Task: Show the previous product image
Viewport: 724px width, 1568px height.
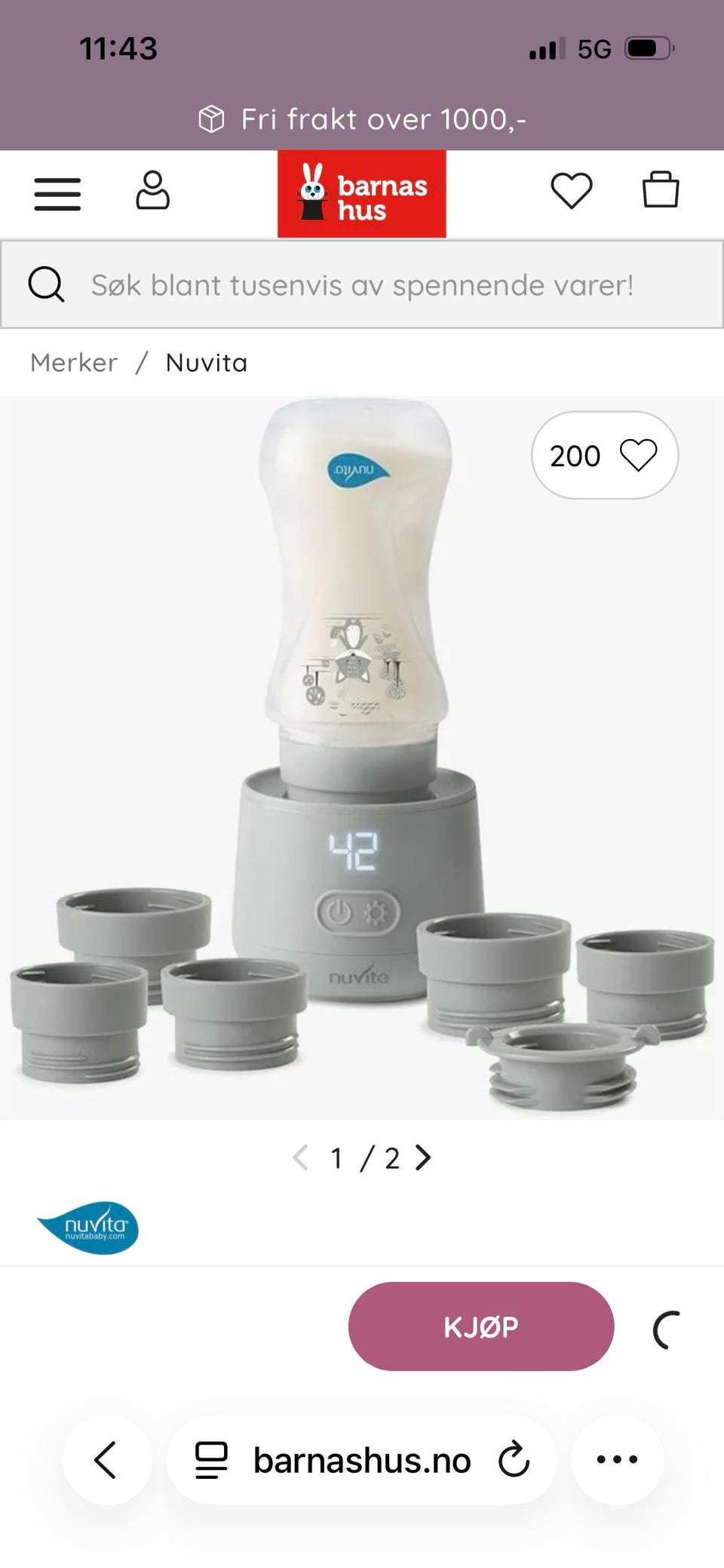Action: coord(300,1158)
